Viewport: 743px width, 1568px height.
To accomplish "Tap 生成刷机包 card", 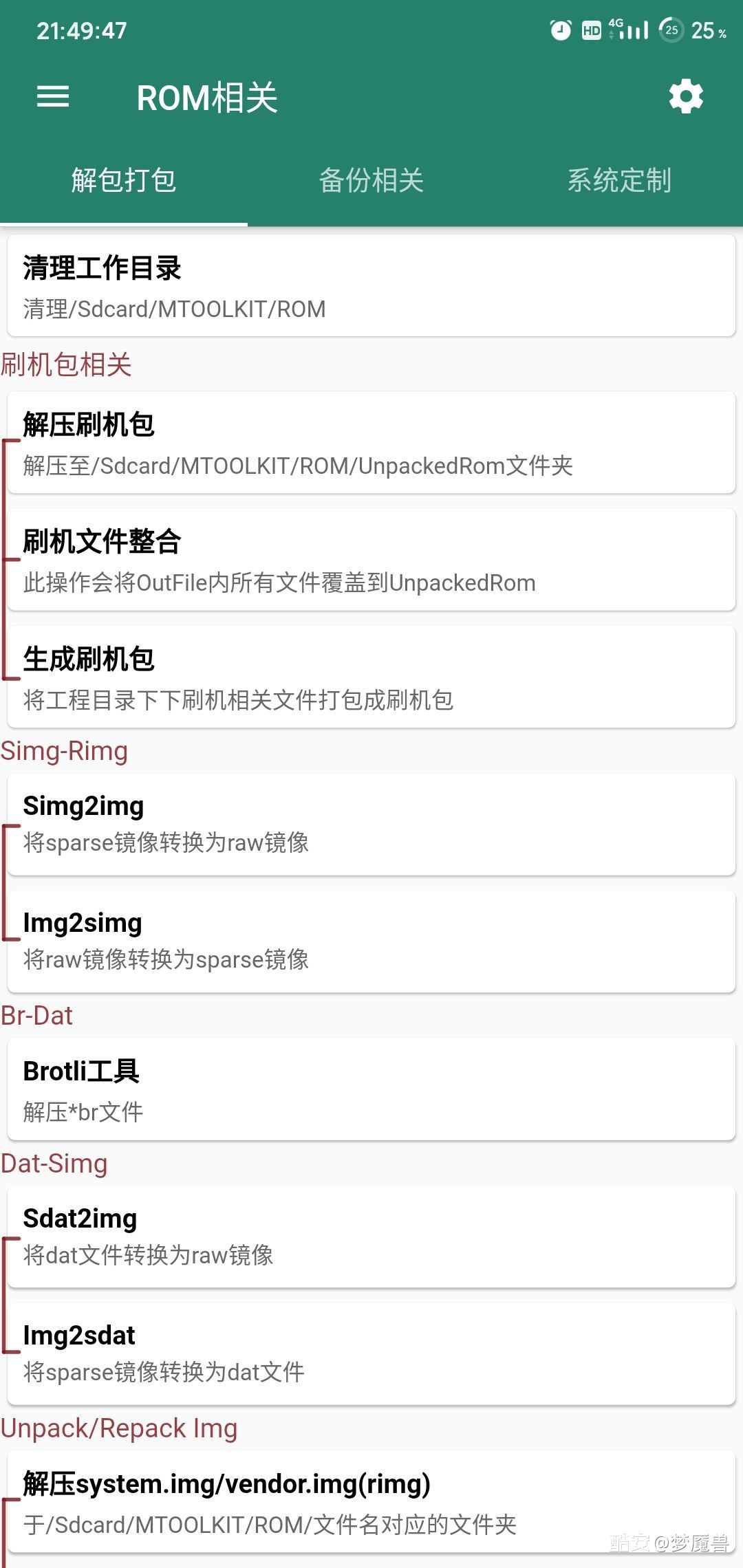I will tap(371, 677).
